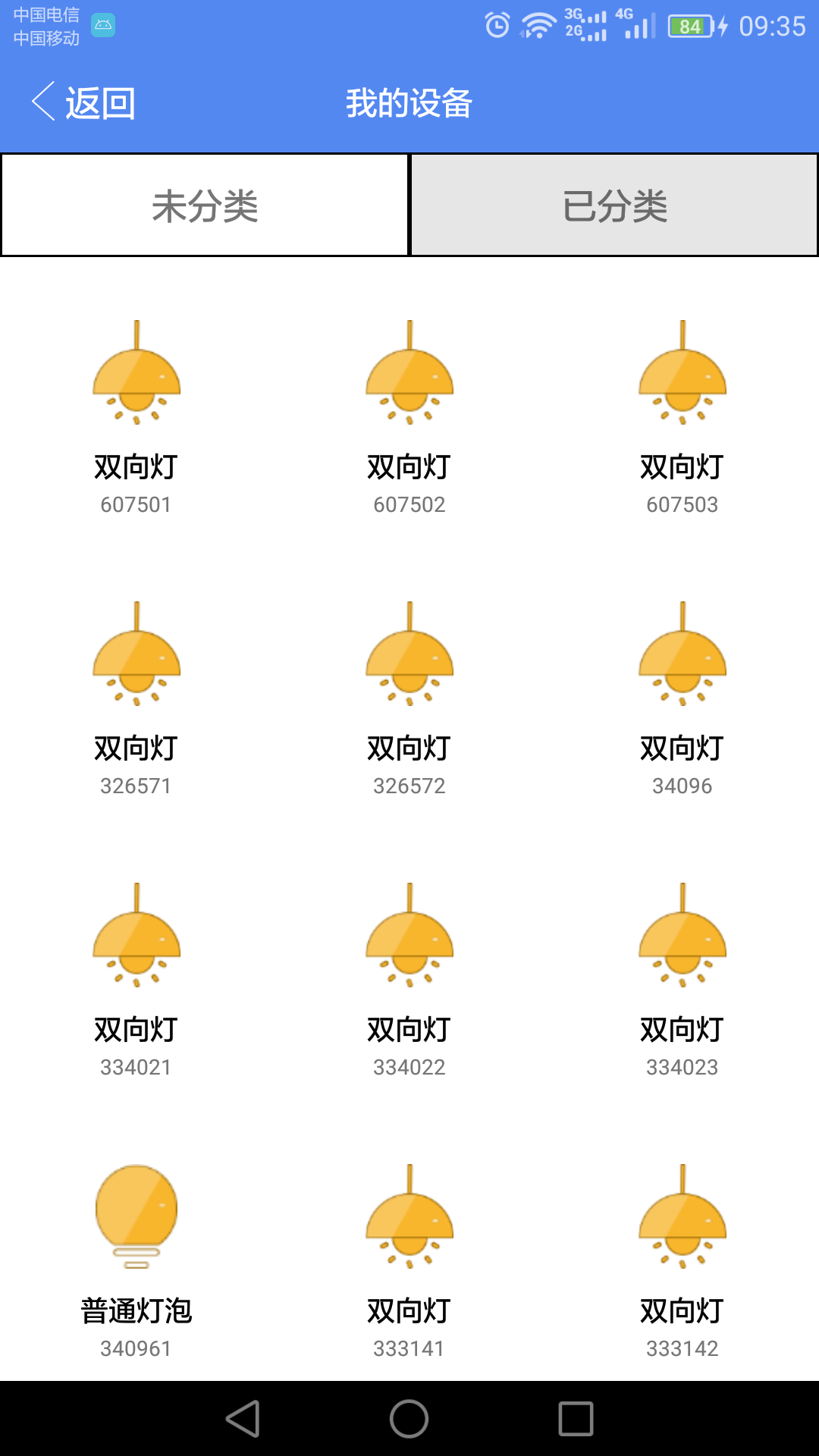This screenshot has width=819, height=1456.
Task: Open device 双向灯 334021
Action: pyautogui.click(x=136, y=978)
